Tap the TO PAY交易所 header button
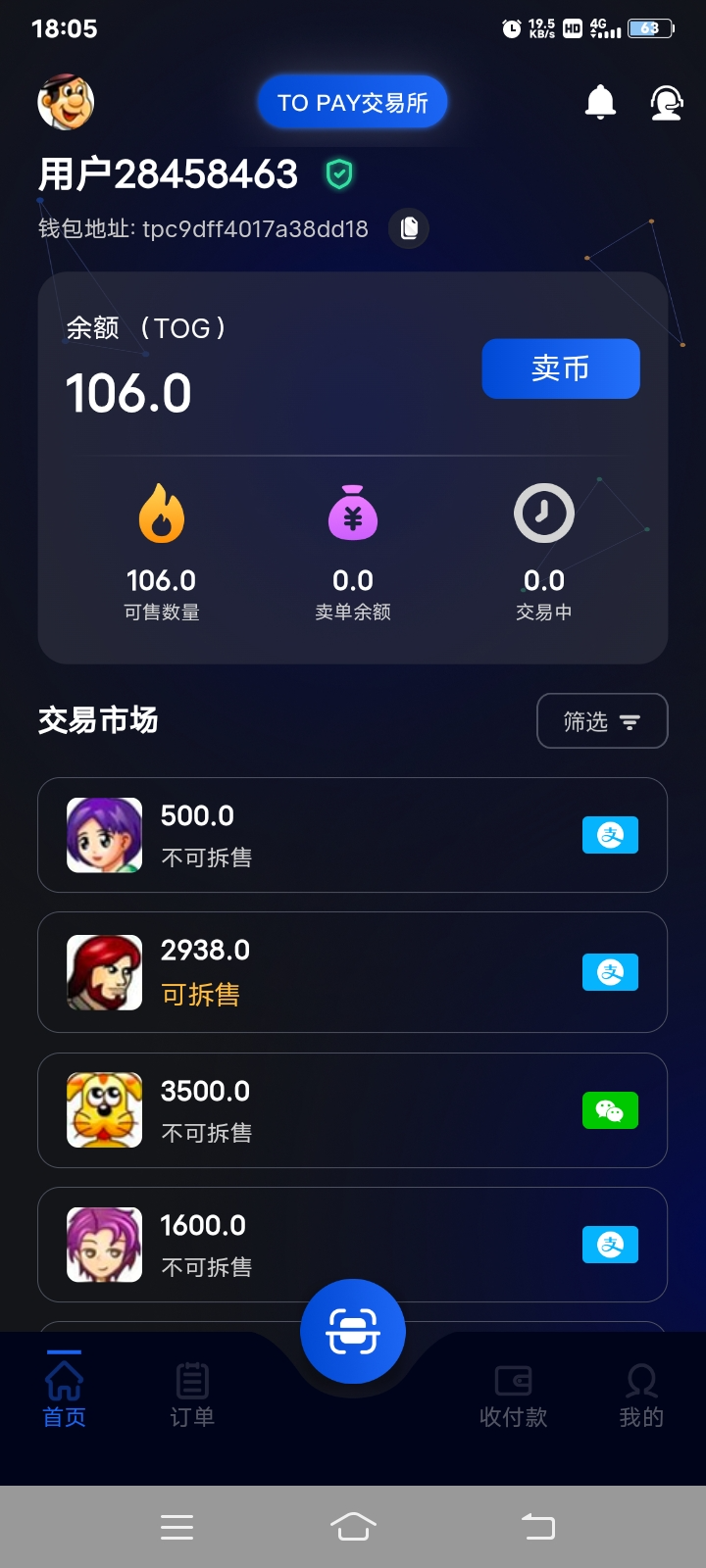Image resolution: width=706 pixels, height=1568 pixels. click(352, 101)
